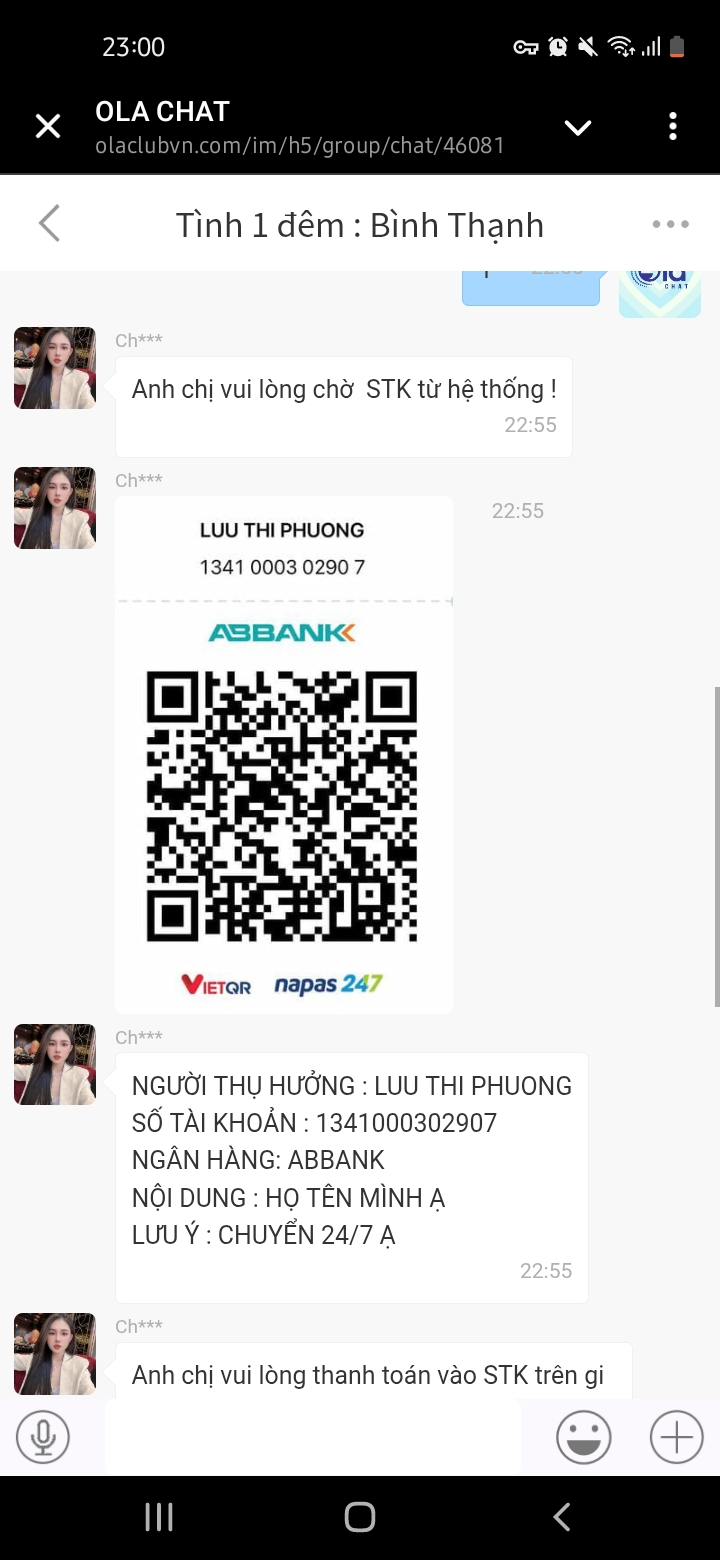Close the OLA CHAT browser tab
The image size is (720, 1560).
click(x=48, y=126)
